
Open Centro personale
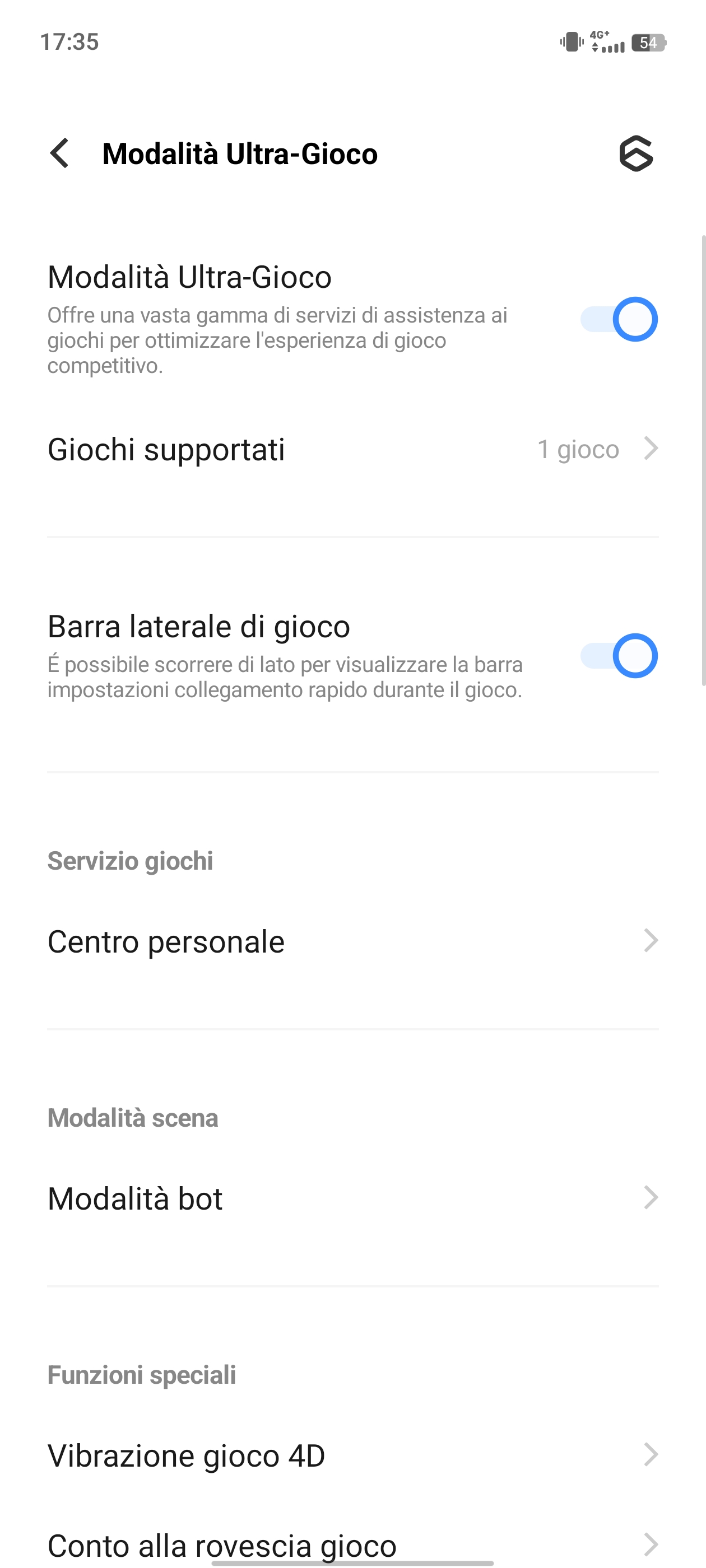pos(352,941)
